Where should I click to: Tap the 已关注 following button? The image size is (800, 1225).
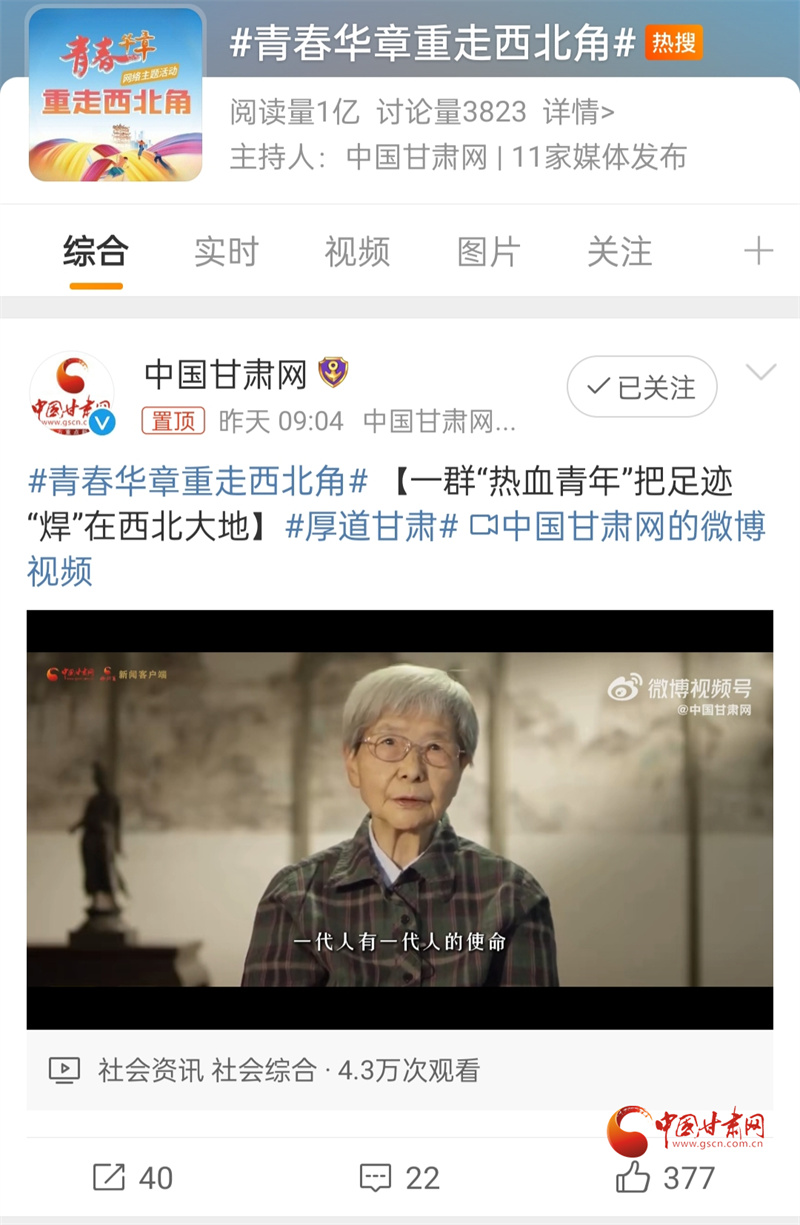coord(642,387)
